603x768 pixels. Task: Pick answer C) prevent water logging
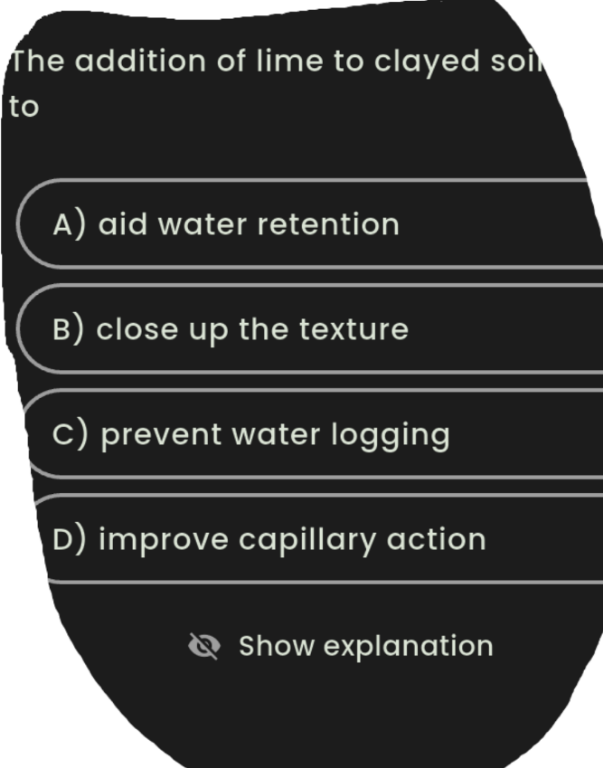click(x=314, y=434)
